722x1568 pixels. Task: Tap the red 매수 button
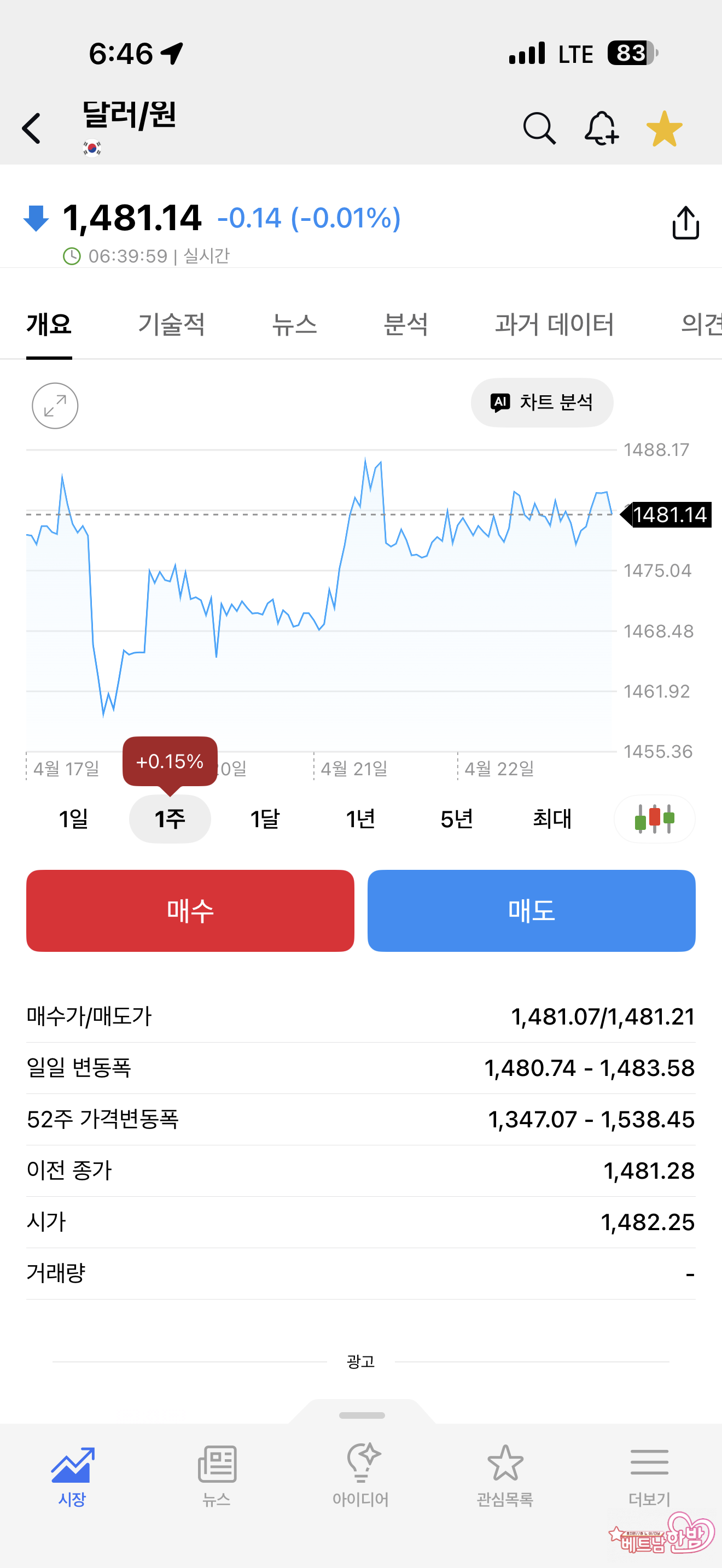190,910
